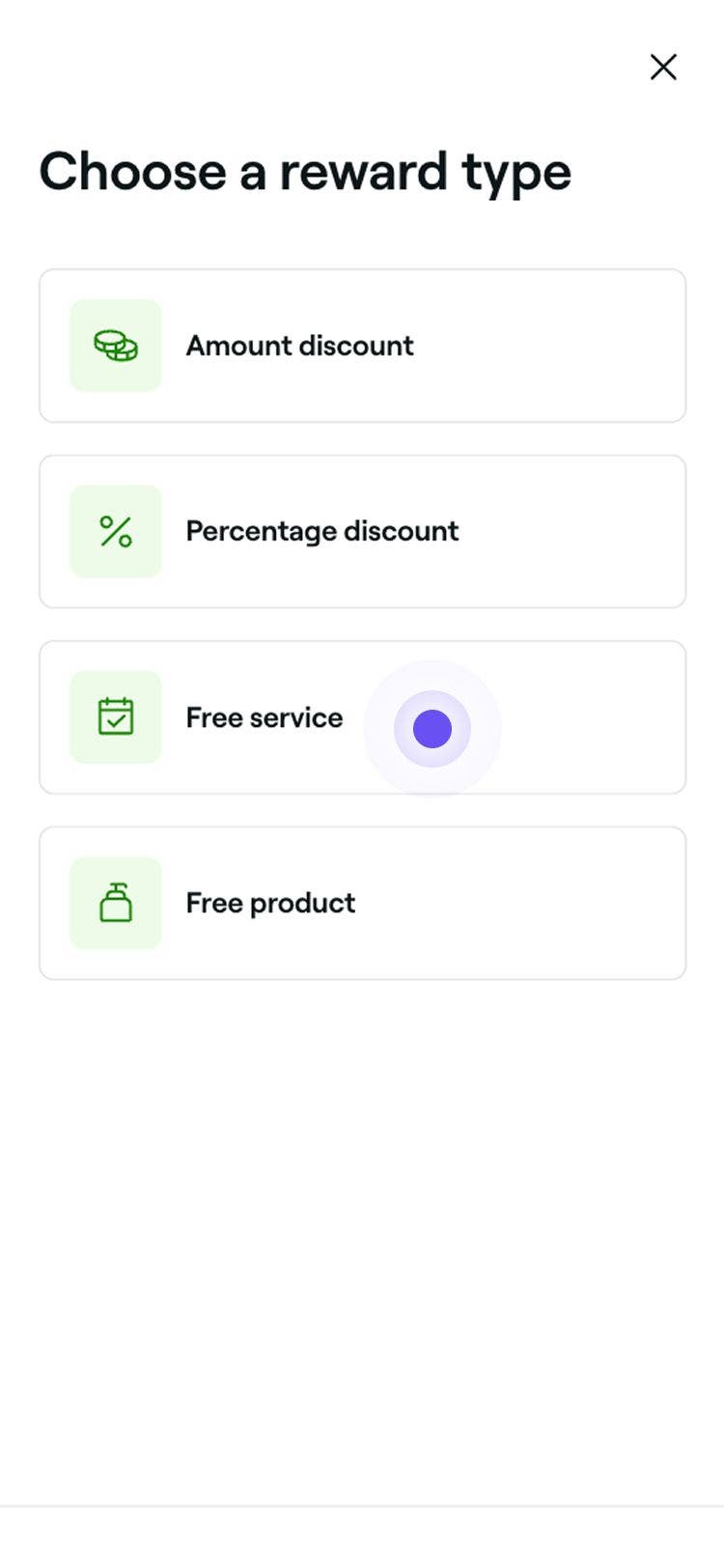Click the Percentage discount label text

321,531
